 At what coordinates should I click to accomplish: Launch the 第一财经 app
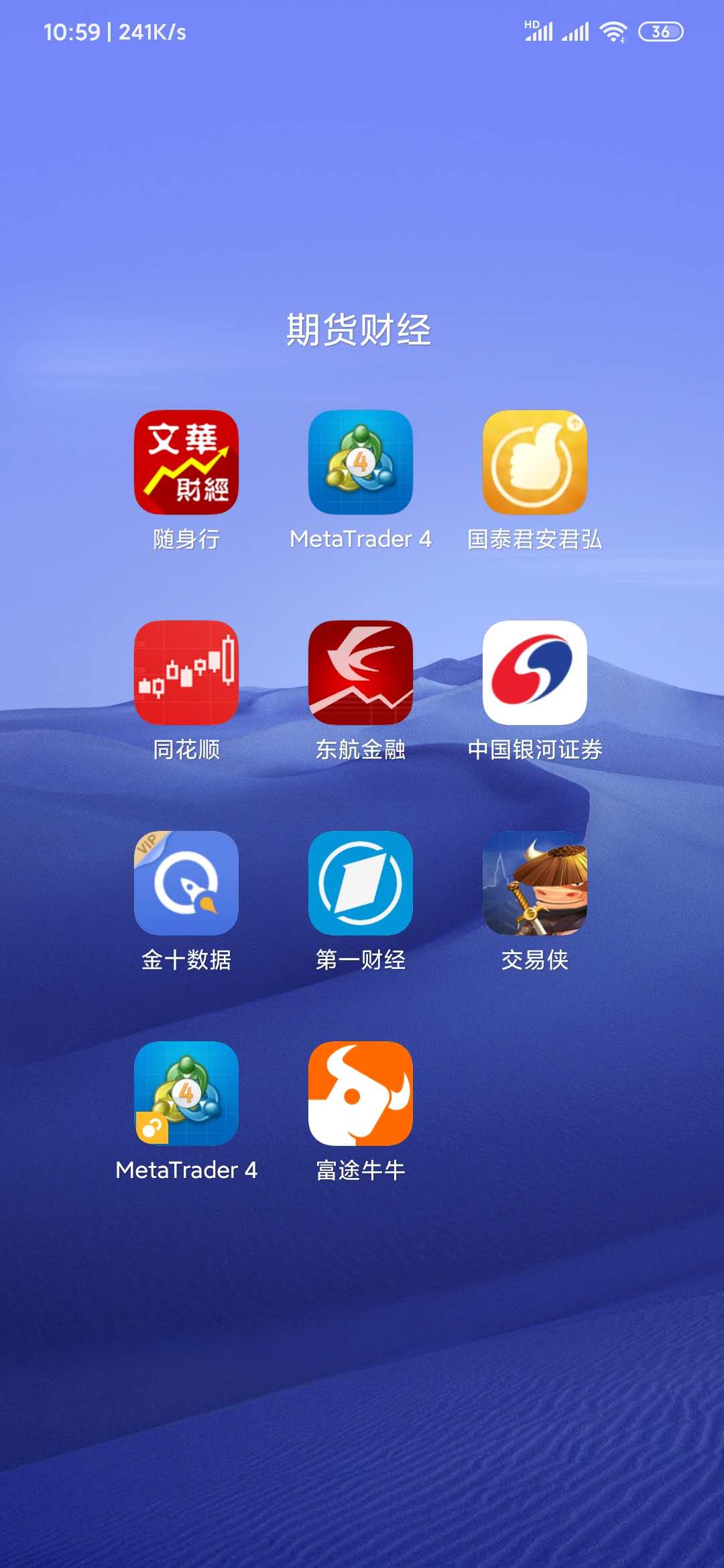coord(361,883)
